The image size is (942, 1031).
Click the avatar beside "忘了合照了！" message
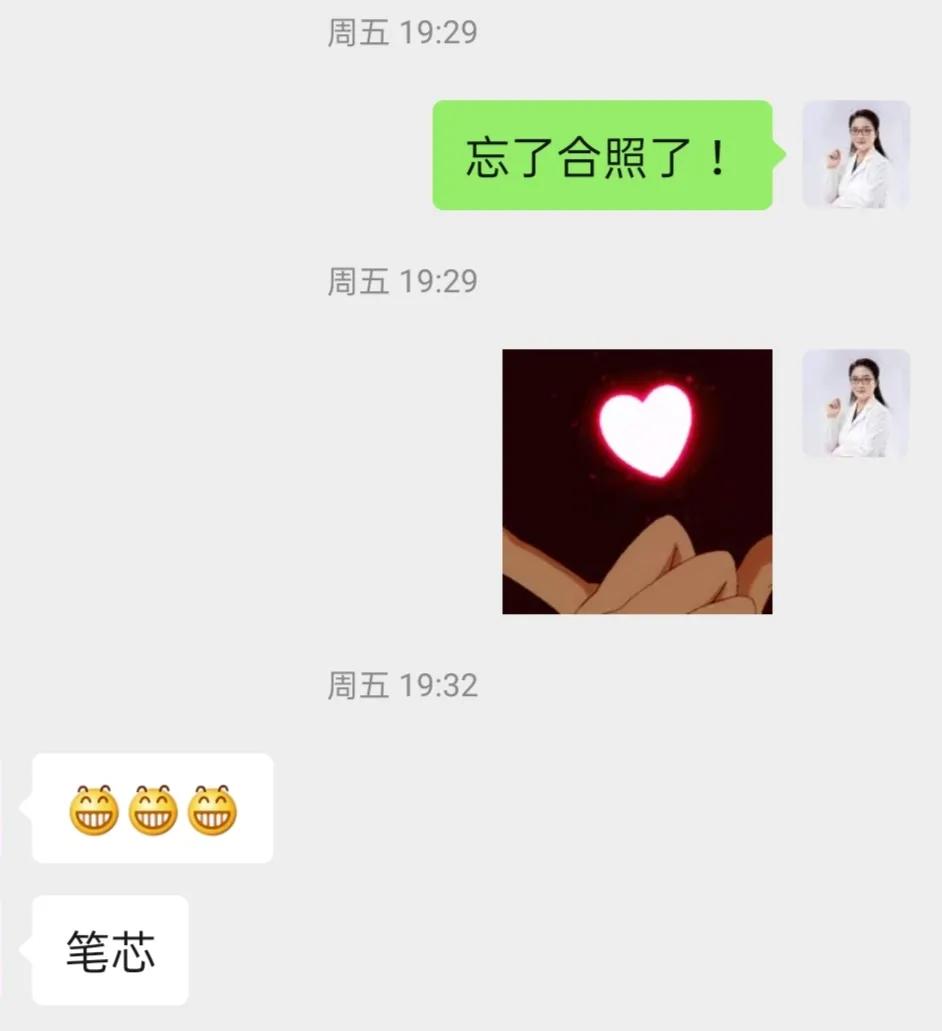[857, 155]
